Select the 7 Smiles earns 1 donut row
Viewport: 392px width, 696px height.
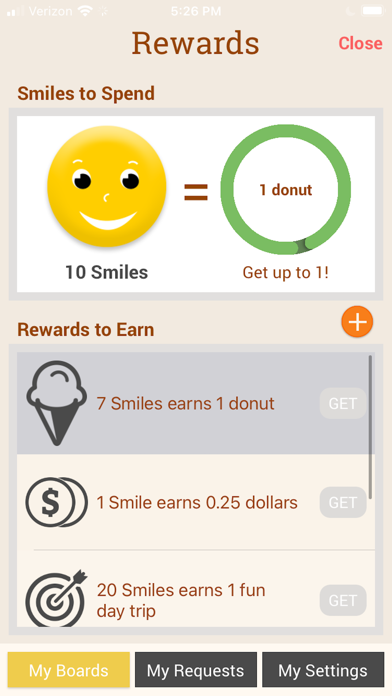tap(196, 403)
